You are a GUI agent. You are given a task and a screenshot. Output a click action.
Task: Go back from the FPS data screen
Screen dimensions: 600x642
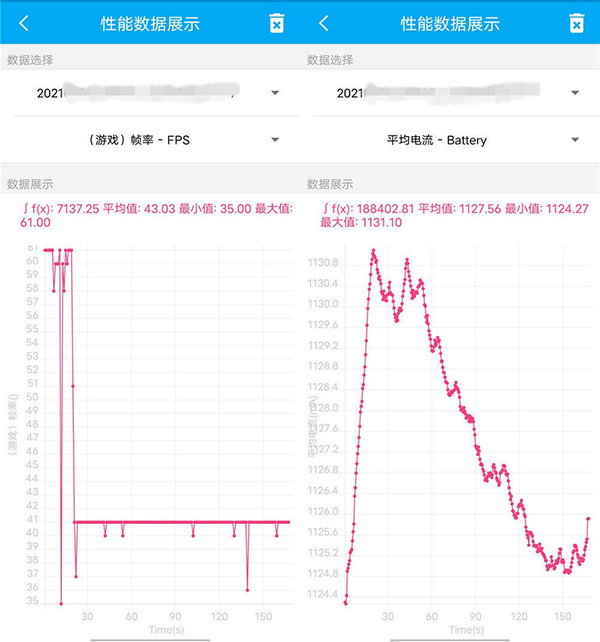click(x=24, y=23)
